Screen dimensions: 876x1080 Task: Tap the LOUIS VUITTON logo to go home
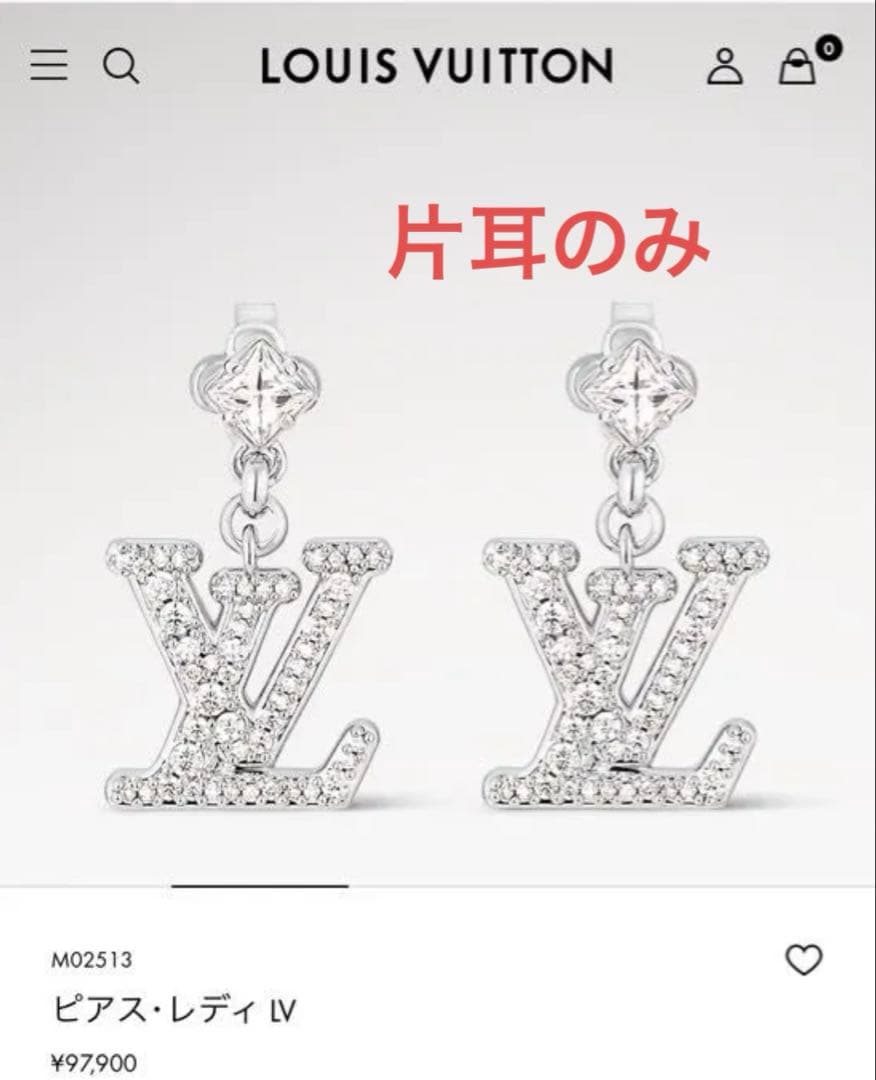coord(437,66)
